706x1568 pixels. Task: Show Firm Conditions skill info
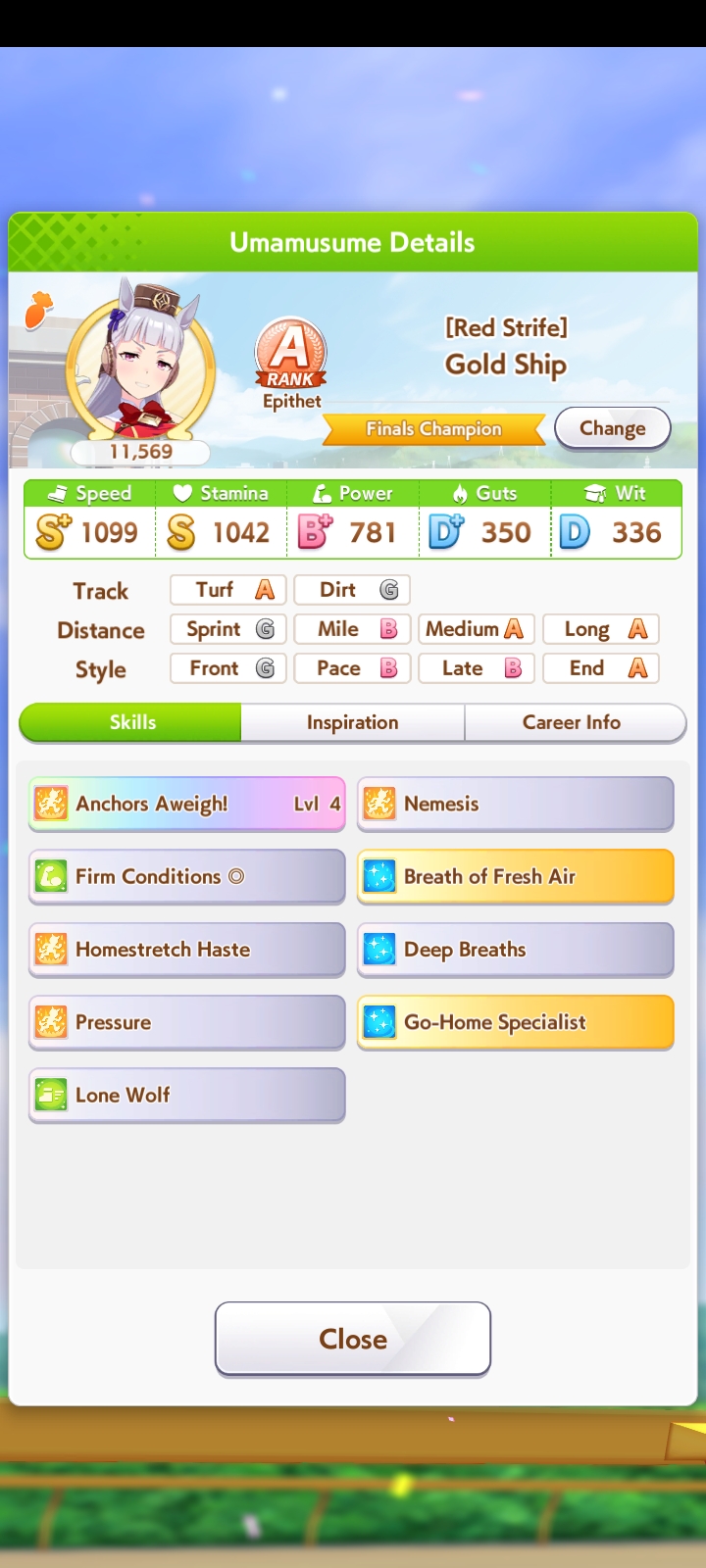pyautogui.click(x=187, y=876)
